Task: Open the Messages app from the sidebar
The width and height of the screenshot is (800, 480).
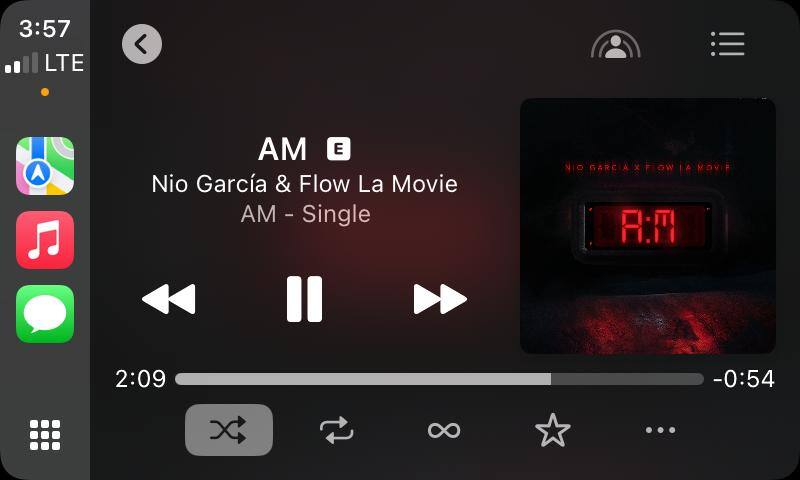Action: (45, 314)
